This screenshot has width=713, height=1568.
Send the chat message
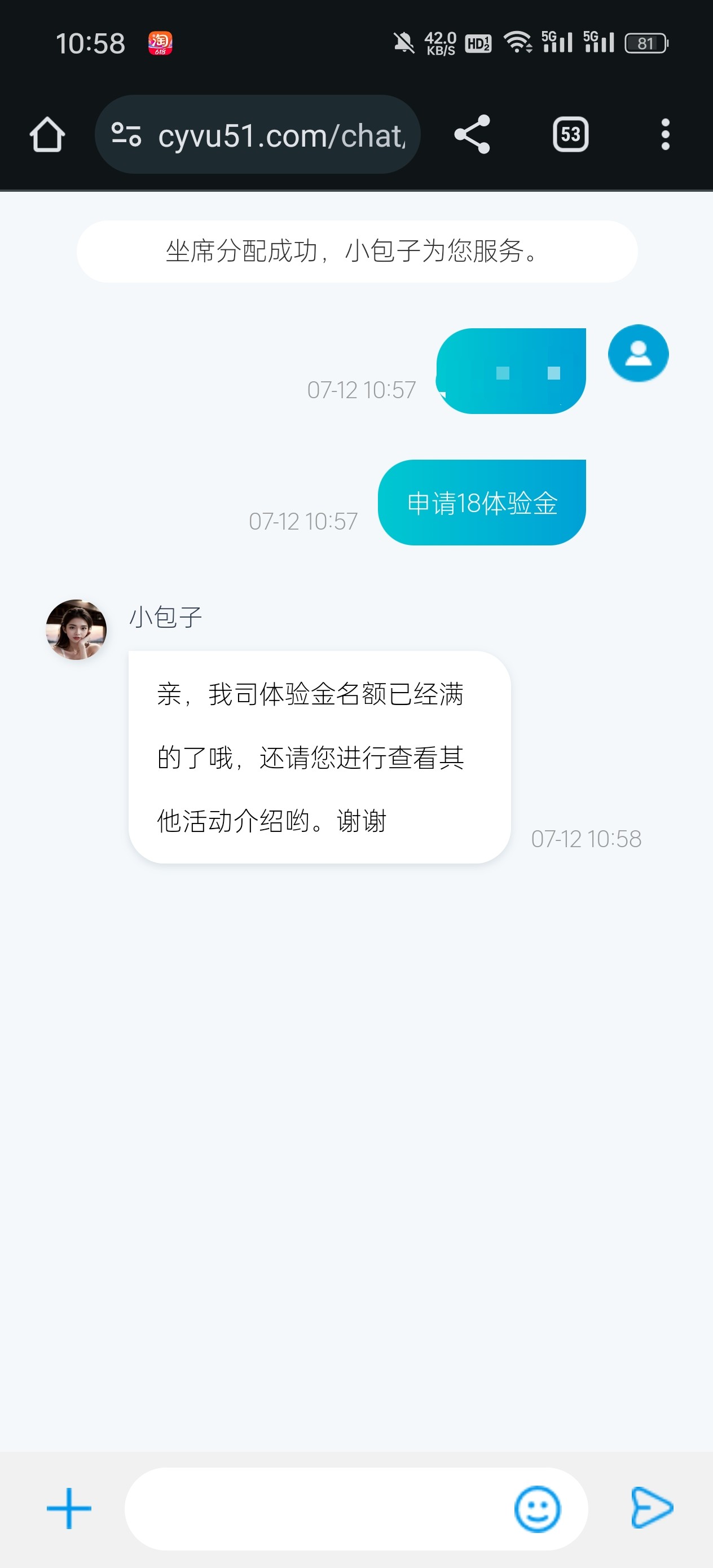coord(651,1507)
